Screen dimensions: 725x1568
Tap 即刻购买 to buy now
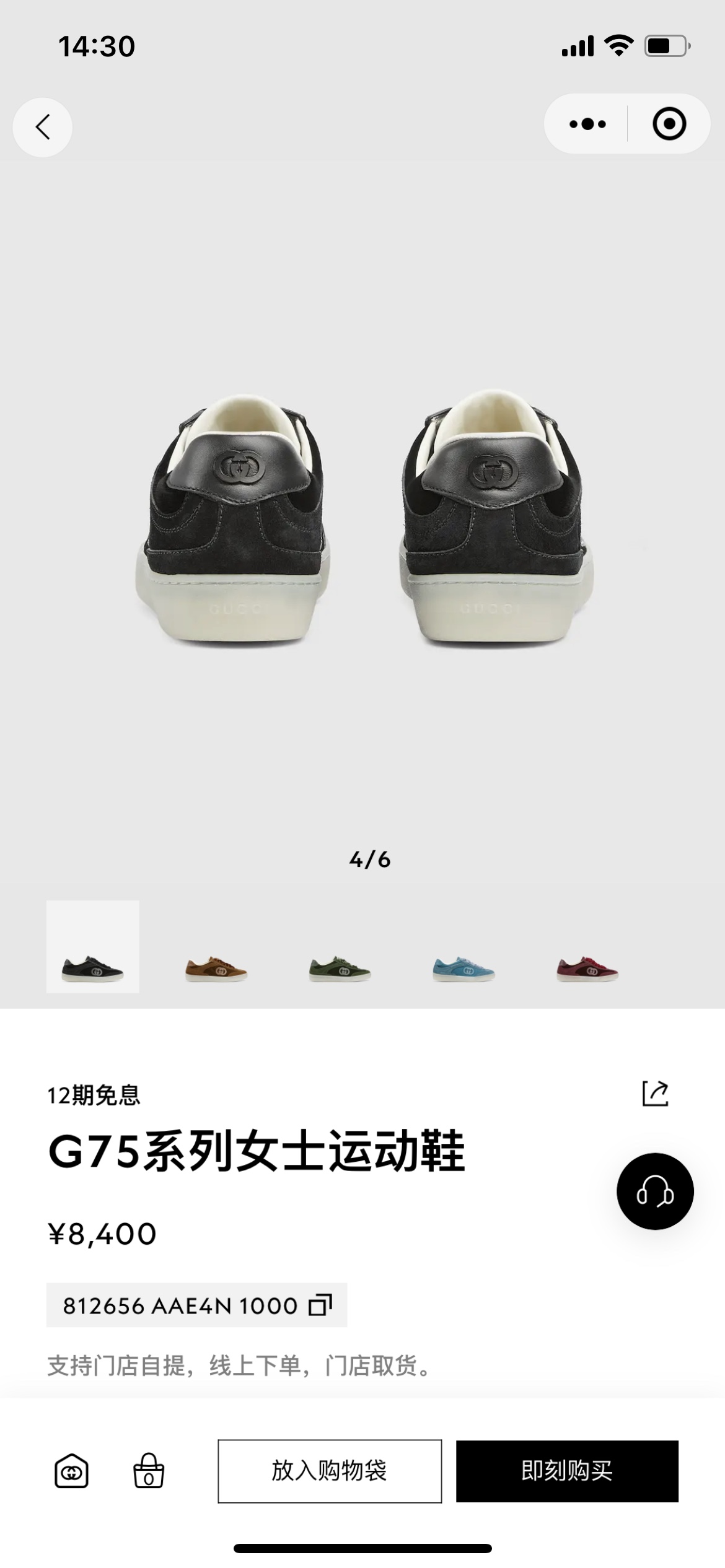[x=567, y=1471]
